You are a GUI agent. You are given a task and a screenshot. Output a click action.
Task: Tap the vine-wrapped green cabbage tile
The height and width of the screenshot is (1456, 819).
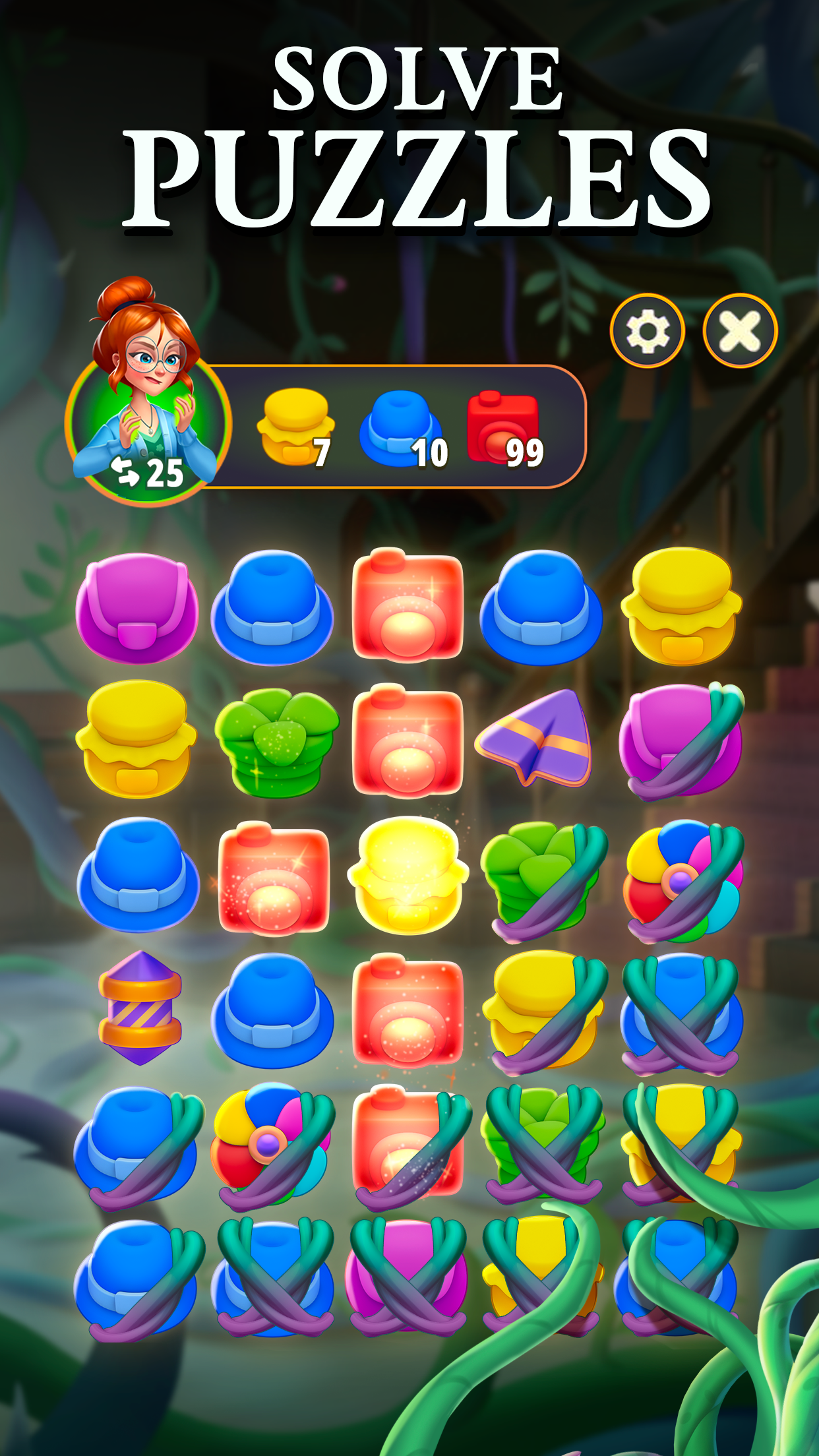(x=544, y=880)
